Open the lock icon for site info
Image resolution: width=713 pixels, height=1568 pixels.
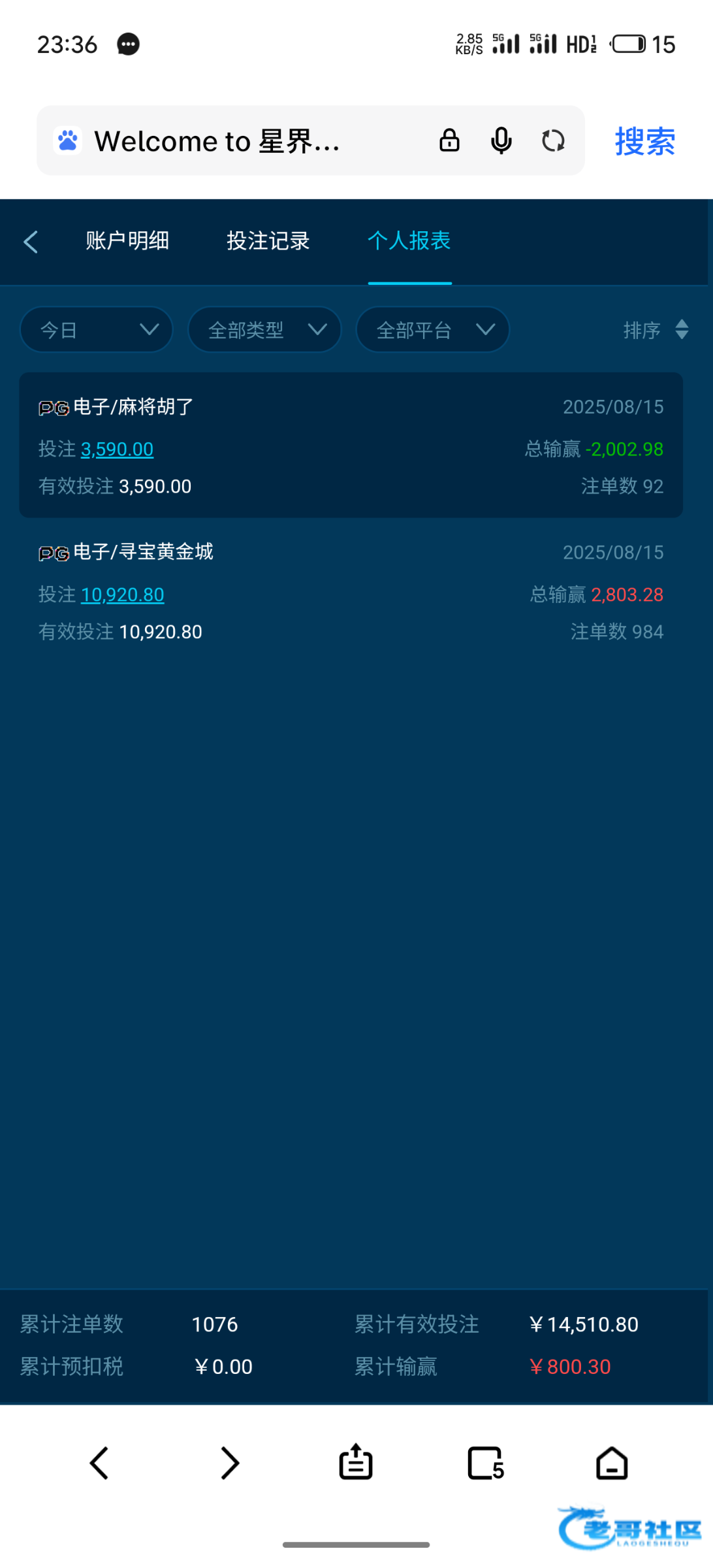tap(449, 140)
